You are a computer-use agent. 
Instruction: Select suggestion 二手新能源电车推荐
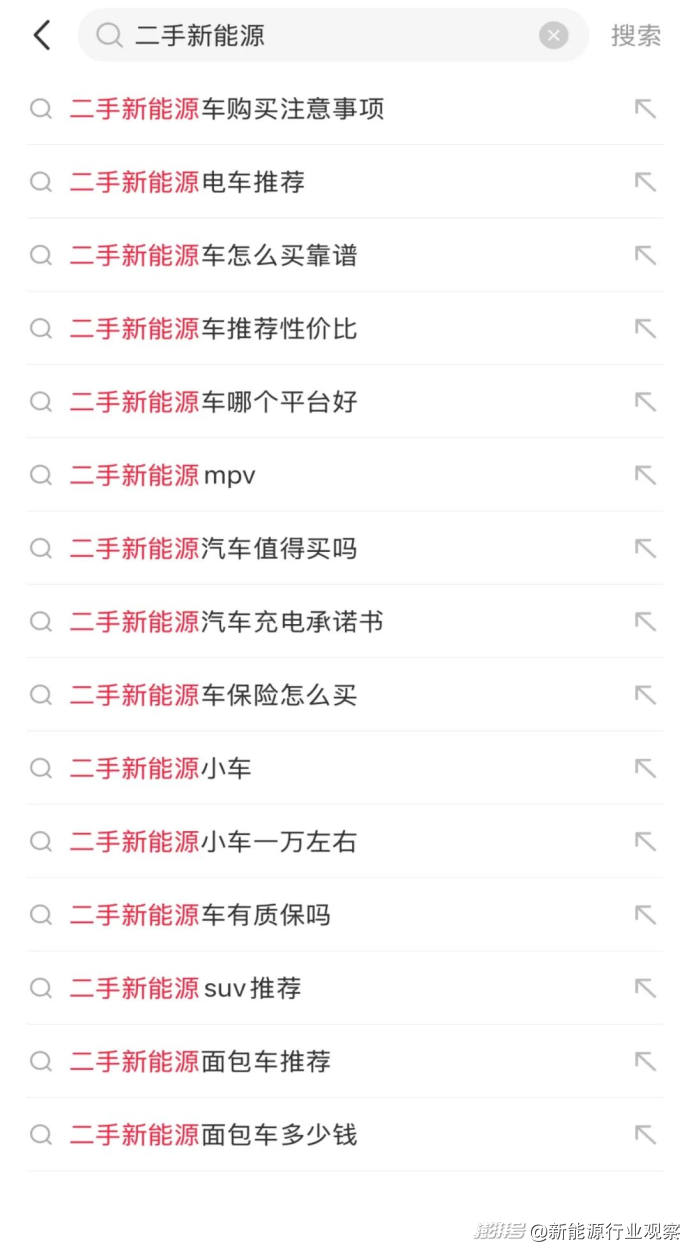[187, 182]
